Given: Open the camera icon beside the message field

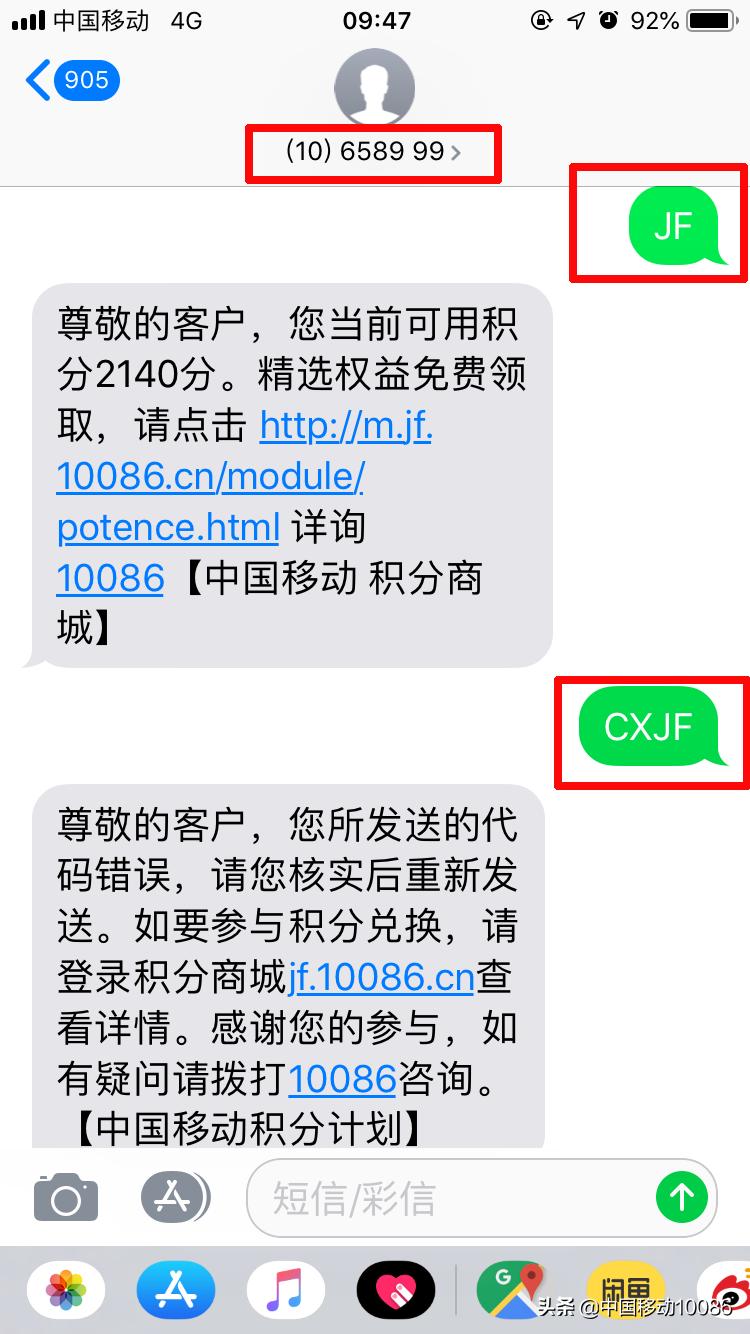Looking at the screenshot, I should 65,1197.
